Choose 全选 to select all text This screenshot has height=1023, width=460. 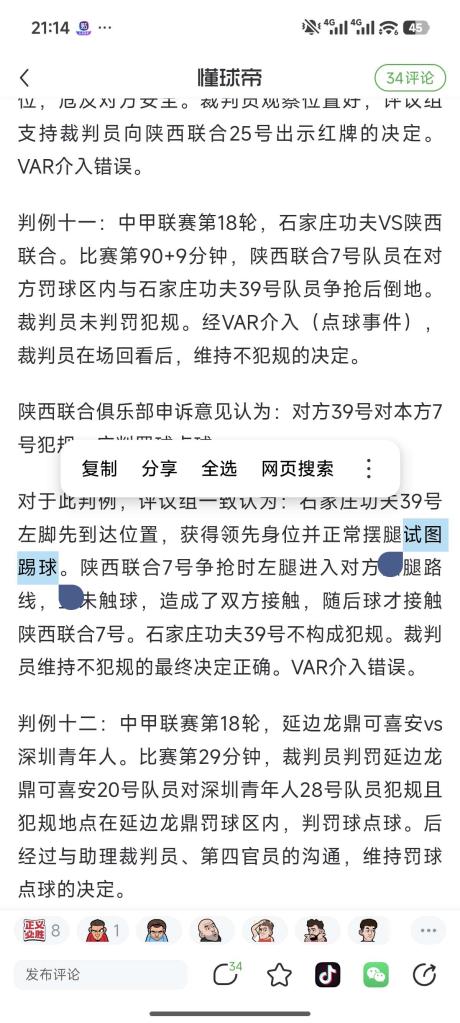point(219,468)
